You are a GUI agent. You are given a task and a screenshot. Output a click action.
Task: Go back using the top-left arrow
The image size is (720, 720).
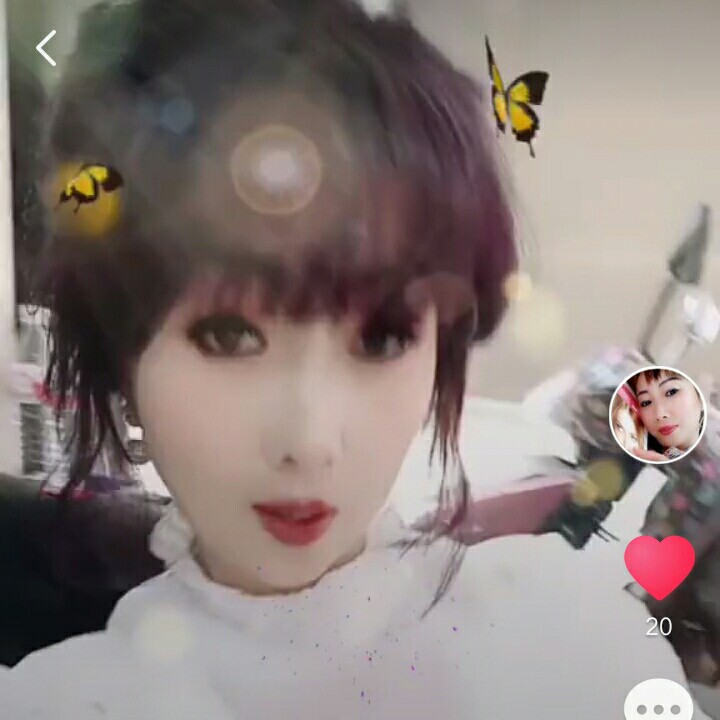coord(46,47)
